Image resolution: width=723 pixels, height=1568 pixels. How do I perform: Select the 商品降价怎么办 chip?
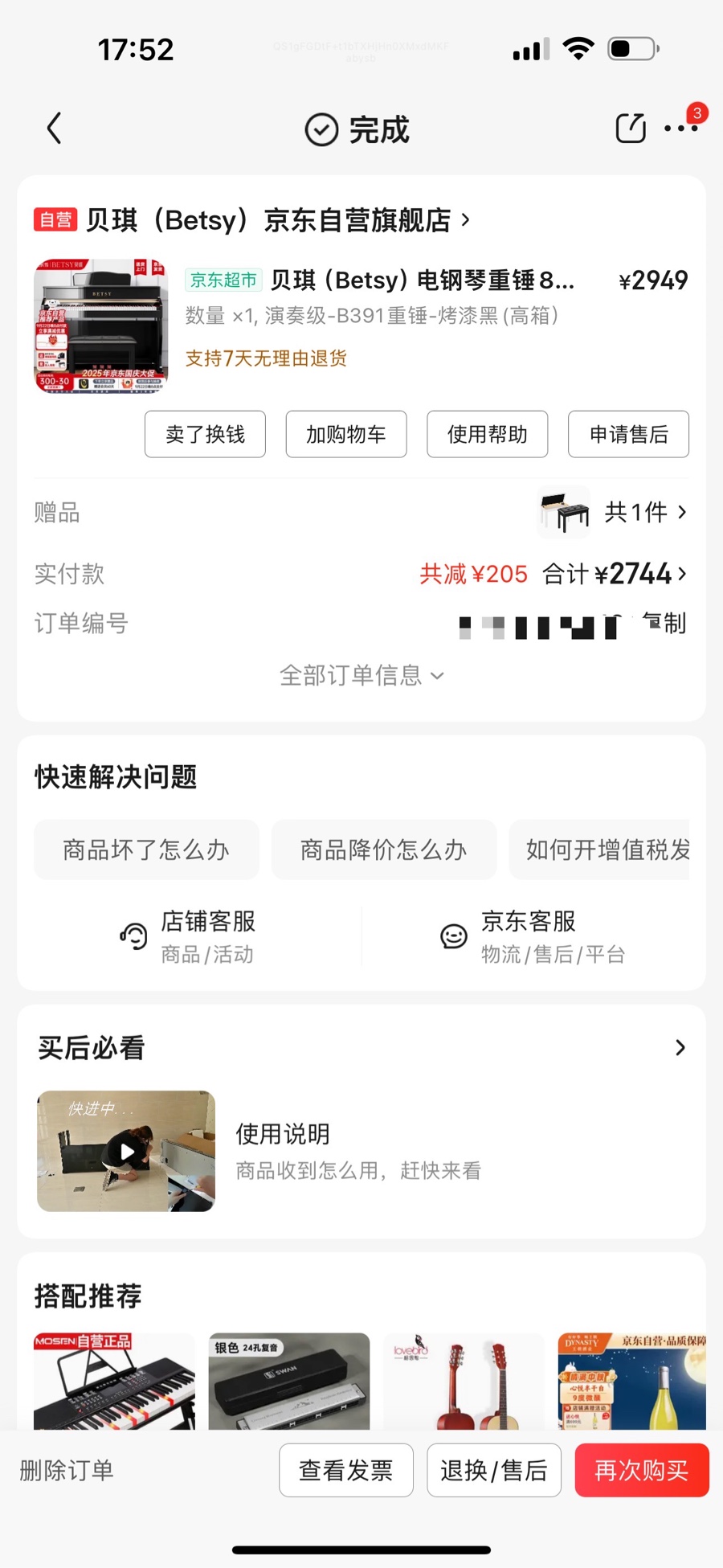[x=384, y=850]
